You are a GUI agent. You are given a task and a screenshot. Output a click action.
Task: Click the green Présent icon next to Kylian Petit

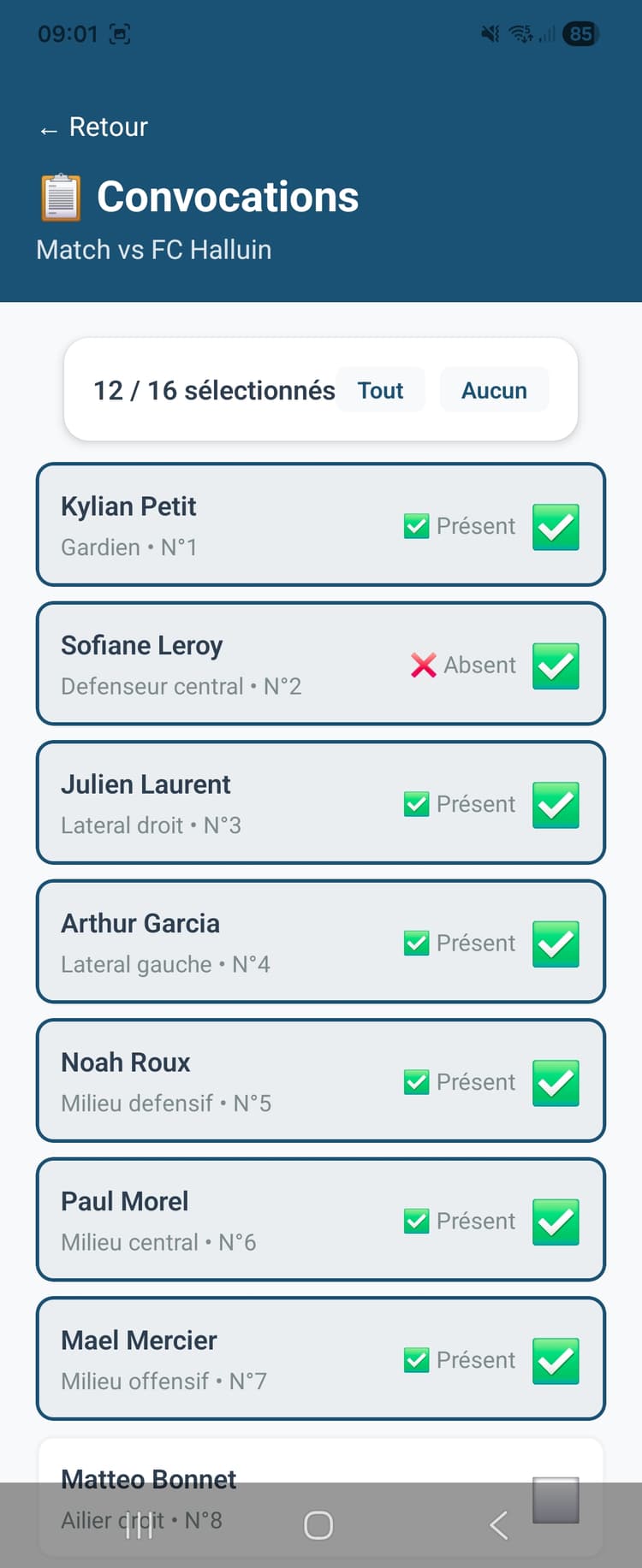[x=416, y=526]
